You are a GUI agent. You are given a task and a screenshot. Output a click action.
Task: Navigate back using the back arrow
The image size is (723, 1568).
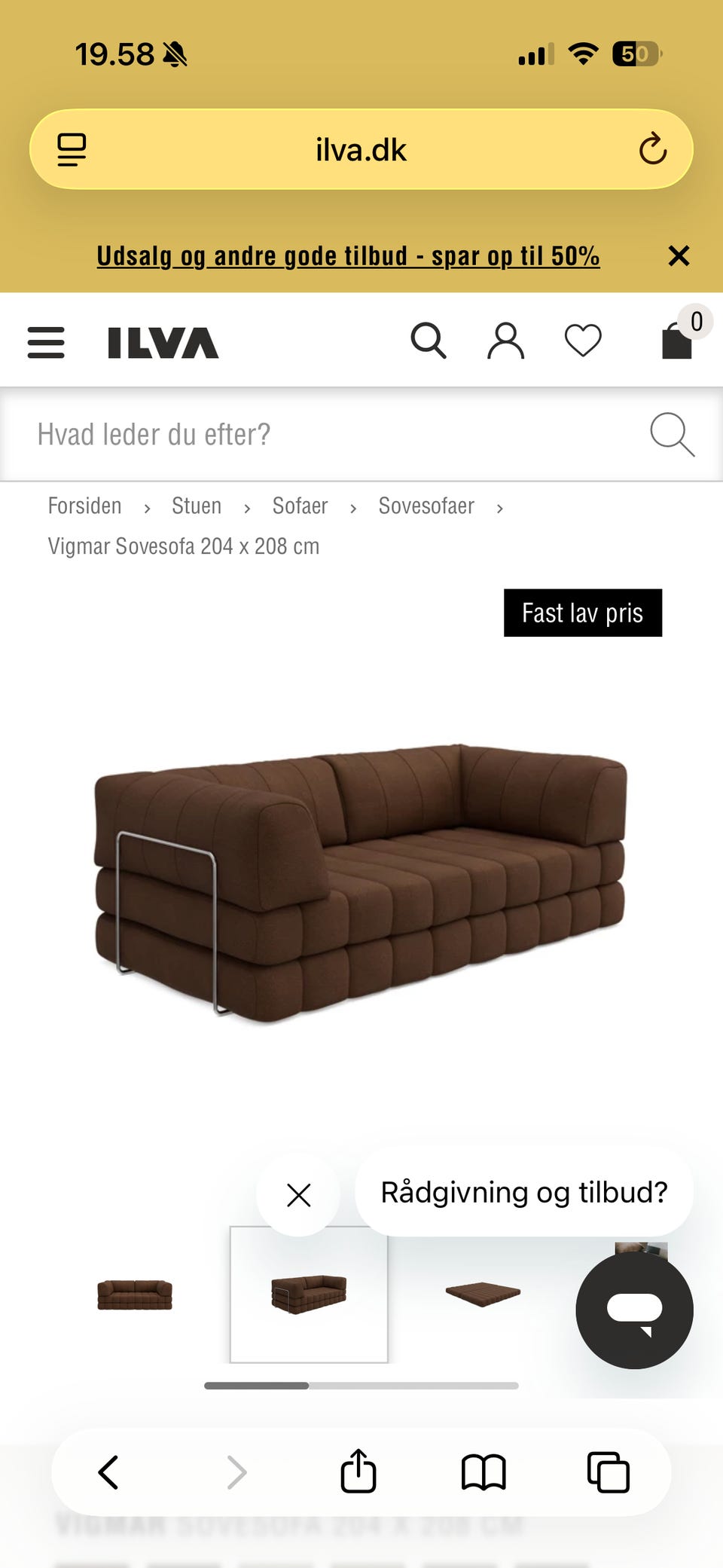click(108, 1471)
